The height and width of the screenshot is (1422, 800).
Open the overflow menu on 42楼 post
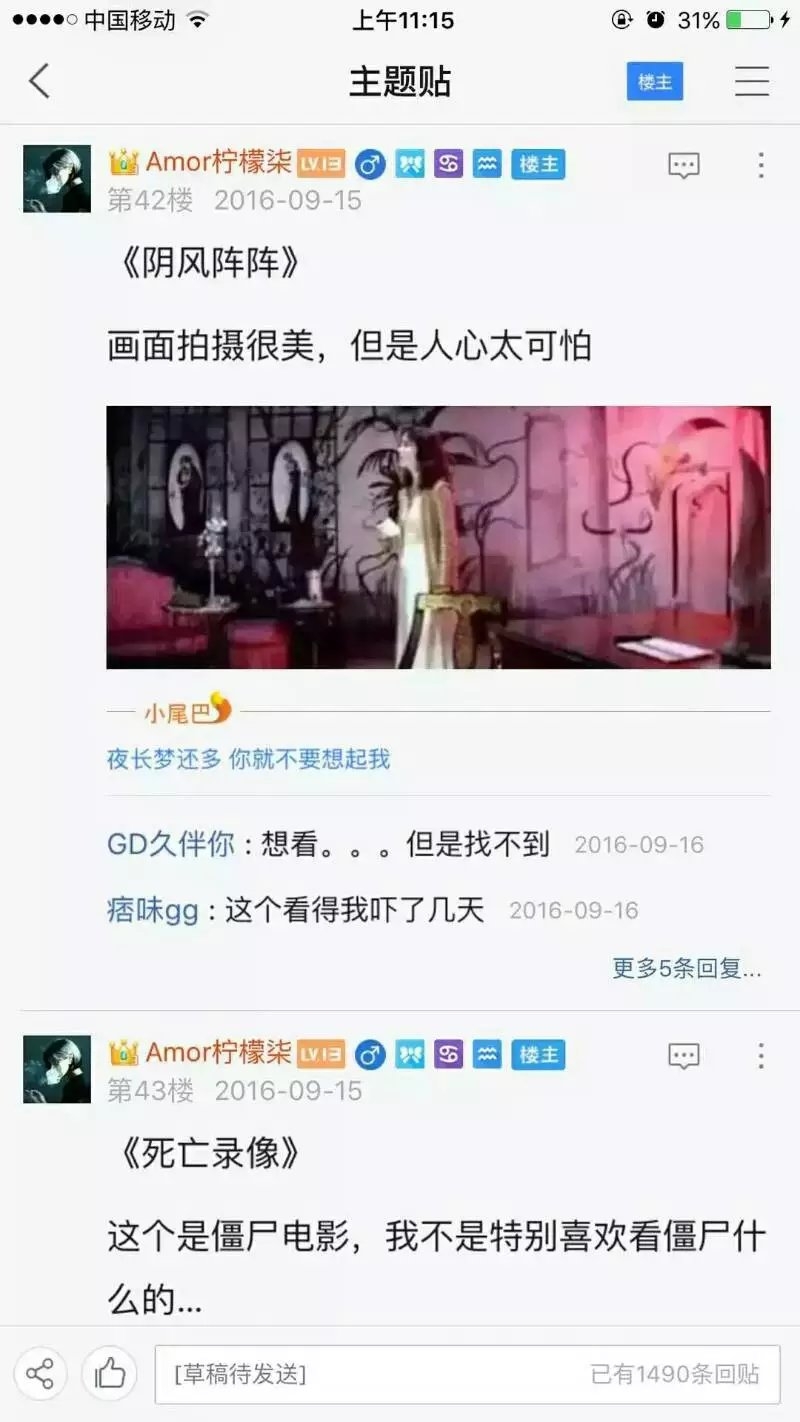pos(761,165)
